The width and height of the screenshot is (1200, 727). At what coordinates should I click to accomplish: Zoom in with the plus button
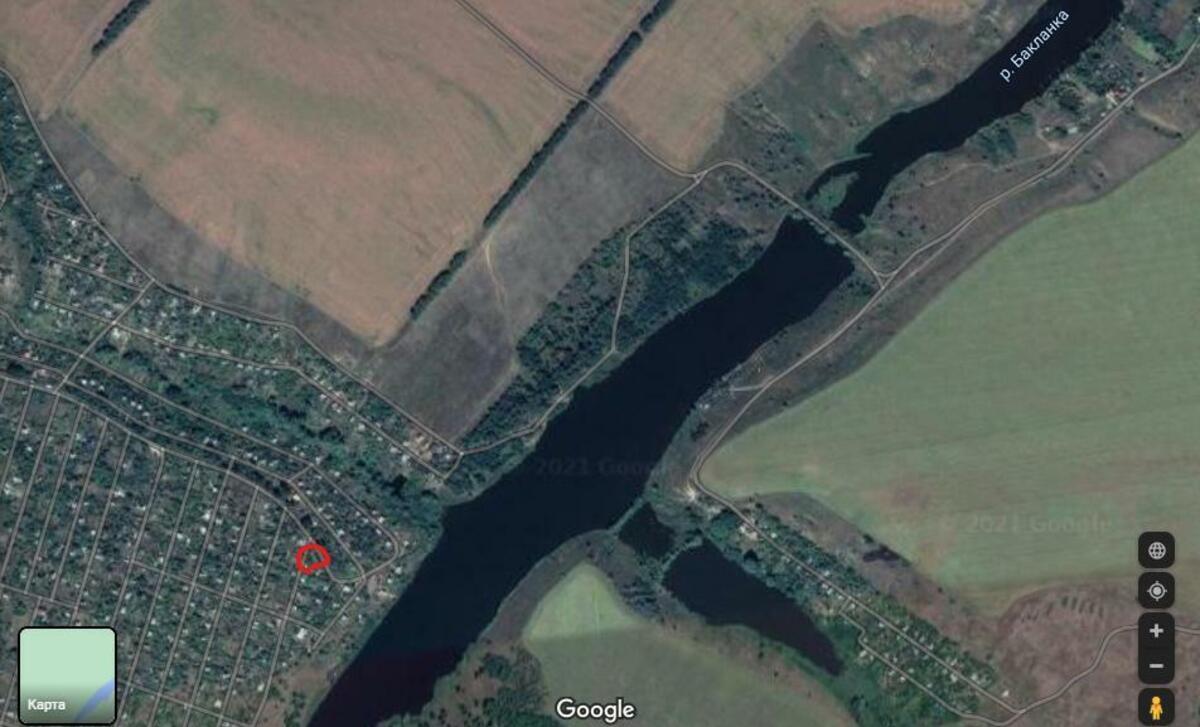click(1156, 631)
